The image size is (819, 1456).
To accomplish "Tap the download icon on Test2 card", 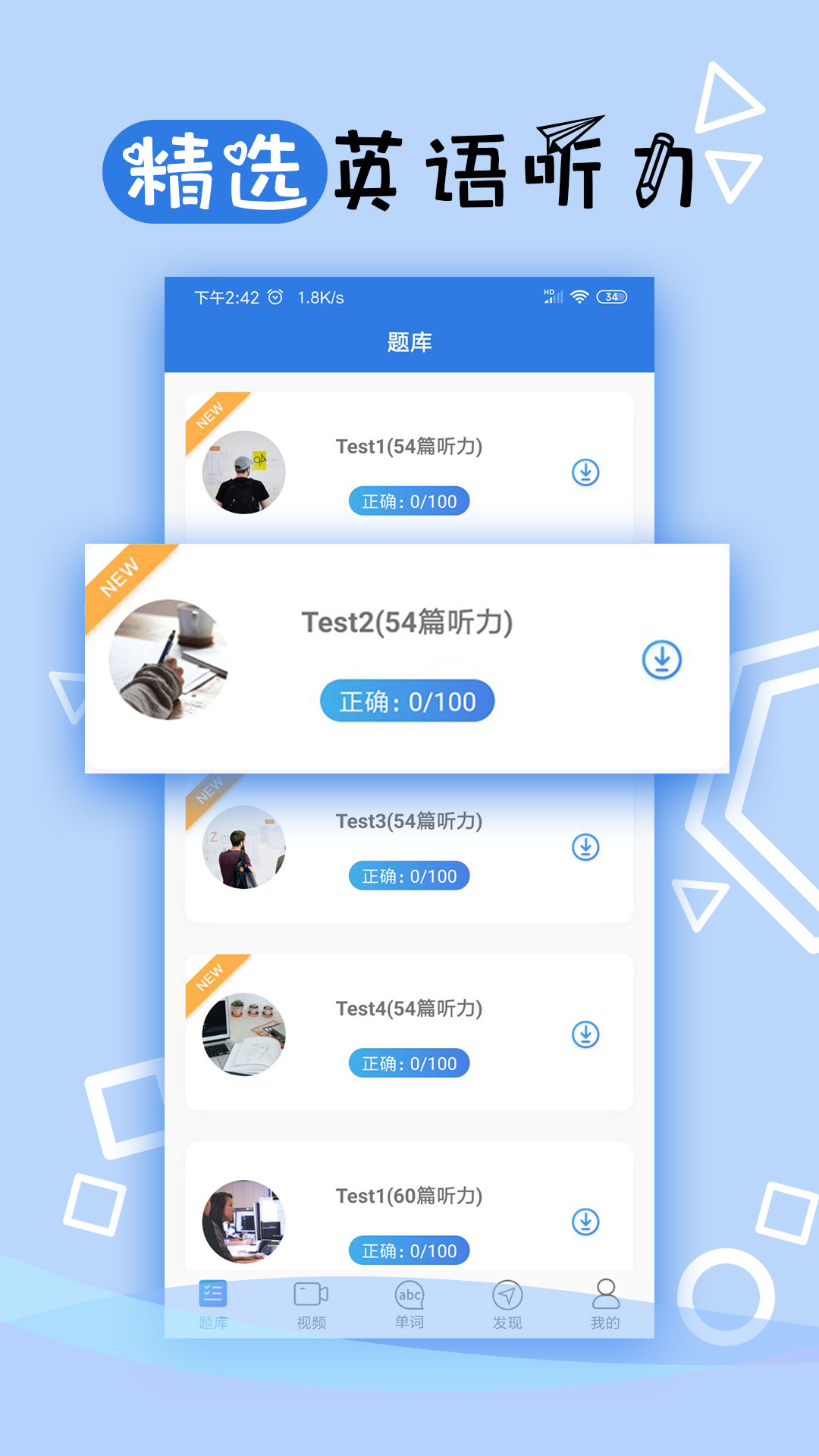I will point(661,661).
